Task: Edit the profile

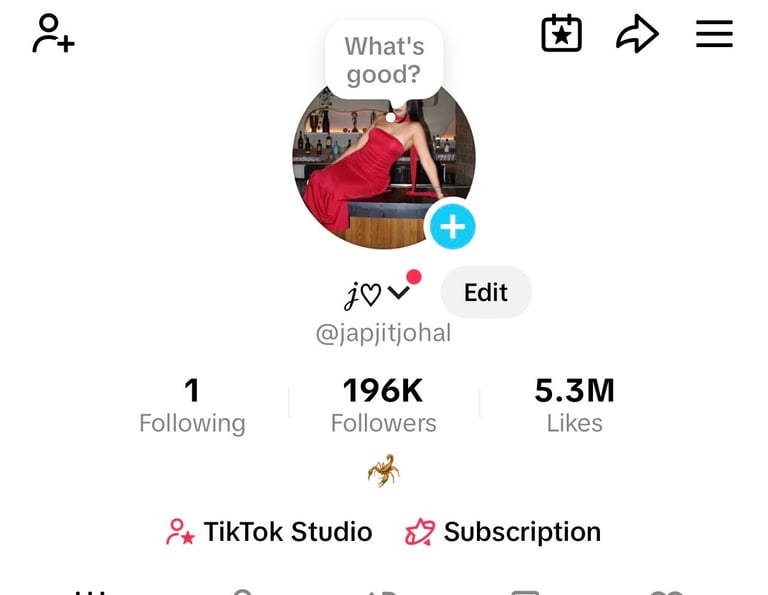Action: (x=486, y=292)
